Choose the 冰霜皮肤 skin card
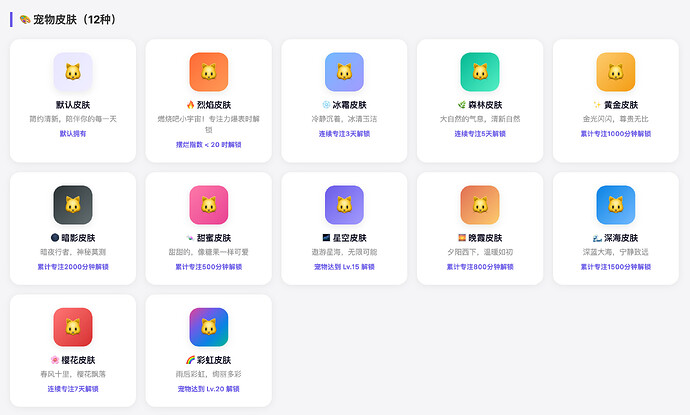Image resolution: width=690 pixels, height=415 pixels. [344, 99]
